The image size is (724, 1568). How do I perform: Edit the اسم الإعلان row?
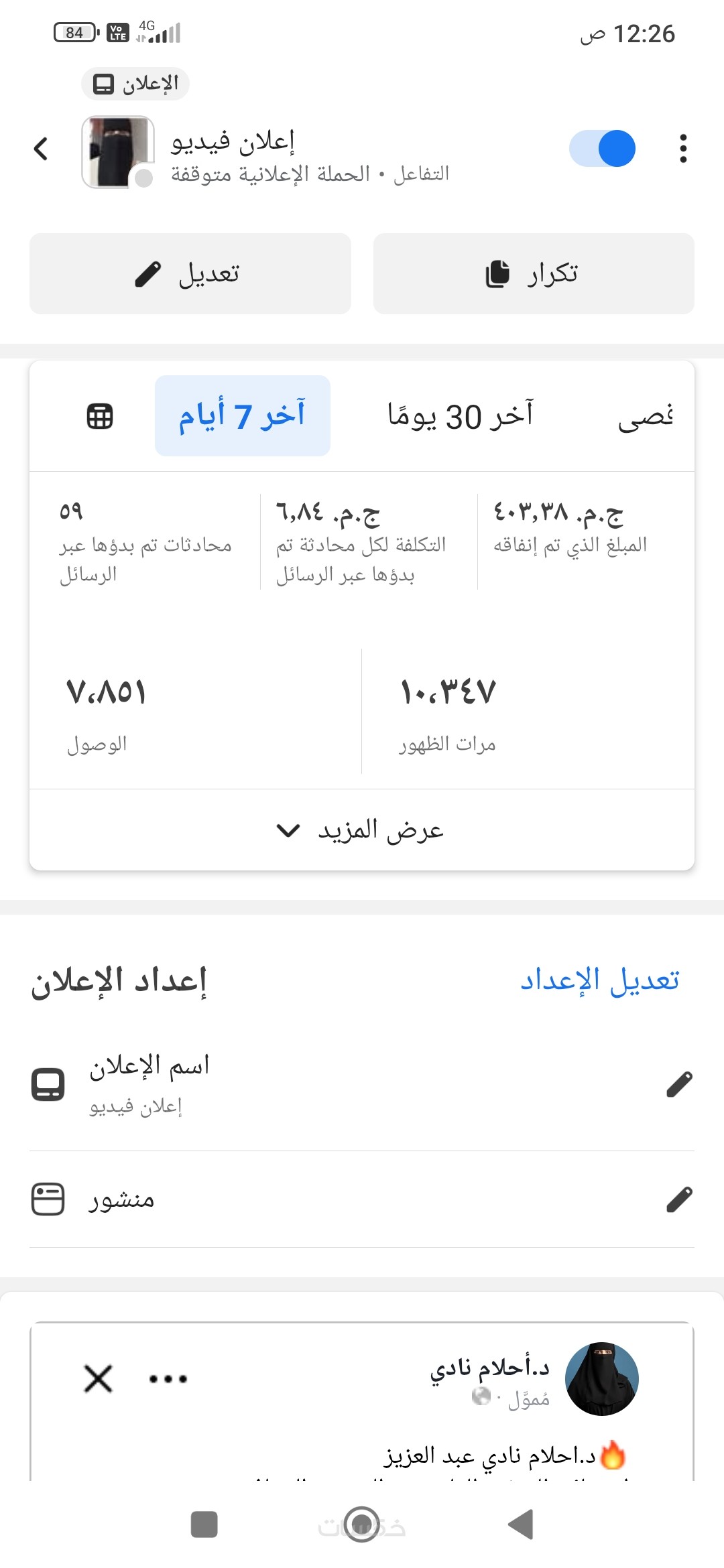click(x=679, y=1084)
